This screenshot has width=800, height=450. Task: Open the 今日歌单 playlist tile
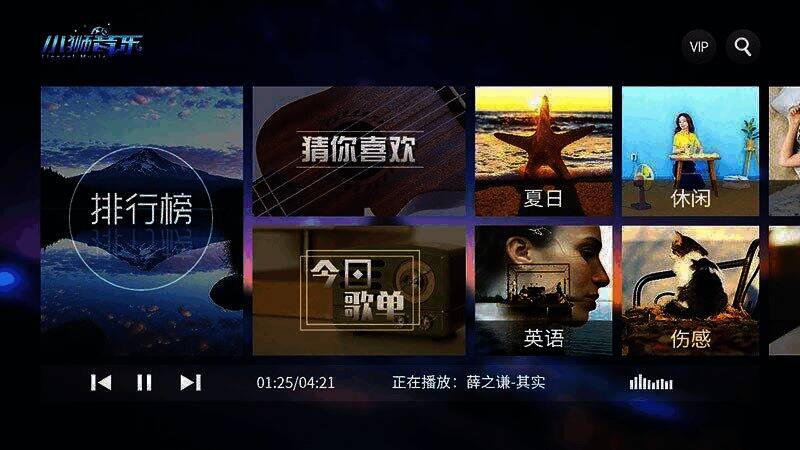[359, 290]
